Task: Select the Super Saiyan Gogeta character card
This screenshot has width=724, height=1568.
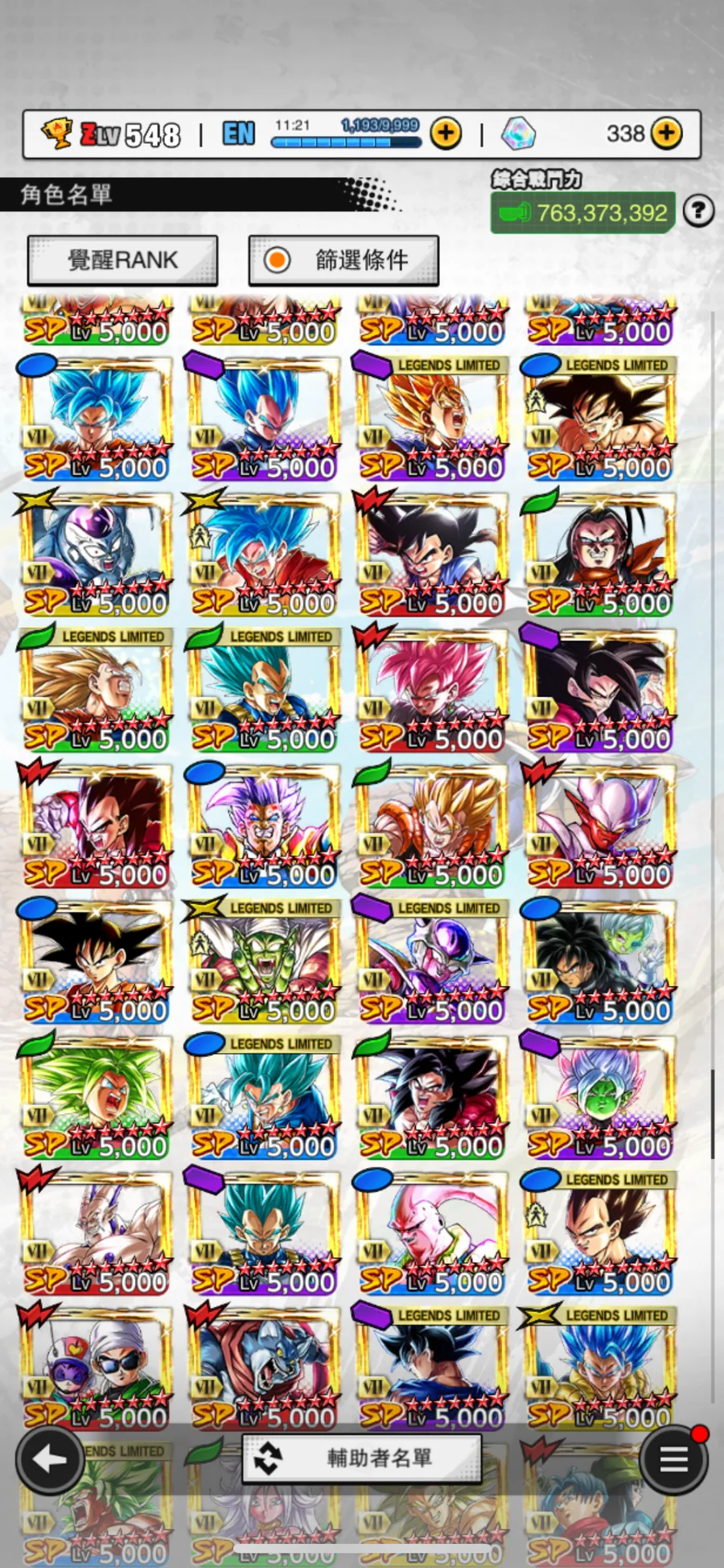Action: (x=432, y=827)
